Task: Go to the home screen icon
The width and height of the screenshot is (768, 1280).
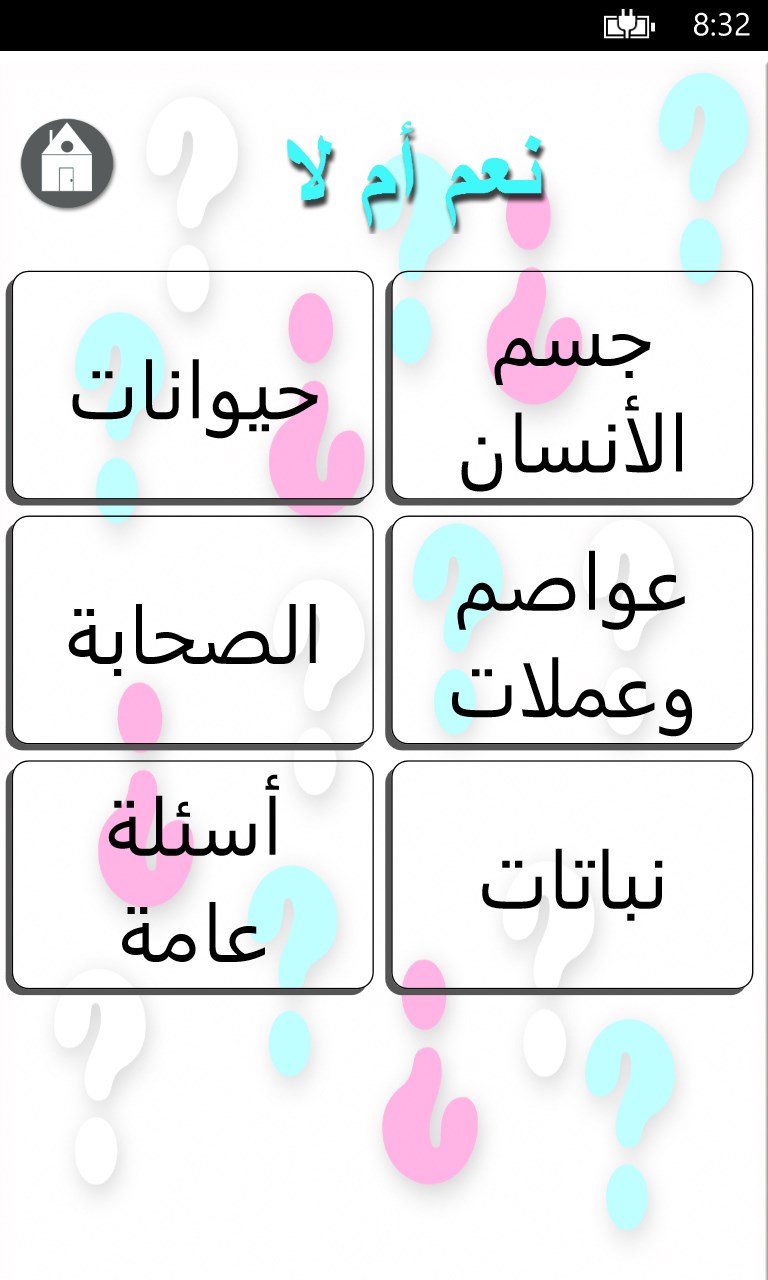Action: click(x=67, y=164)
